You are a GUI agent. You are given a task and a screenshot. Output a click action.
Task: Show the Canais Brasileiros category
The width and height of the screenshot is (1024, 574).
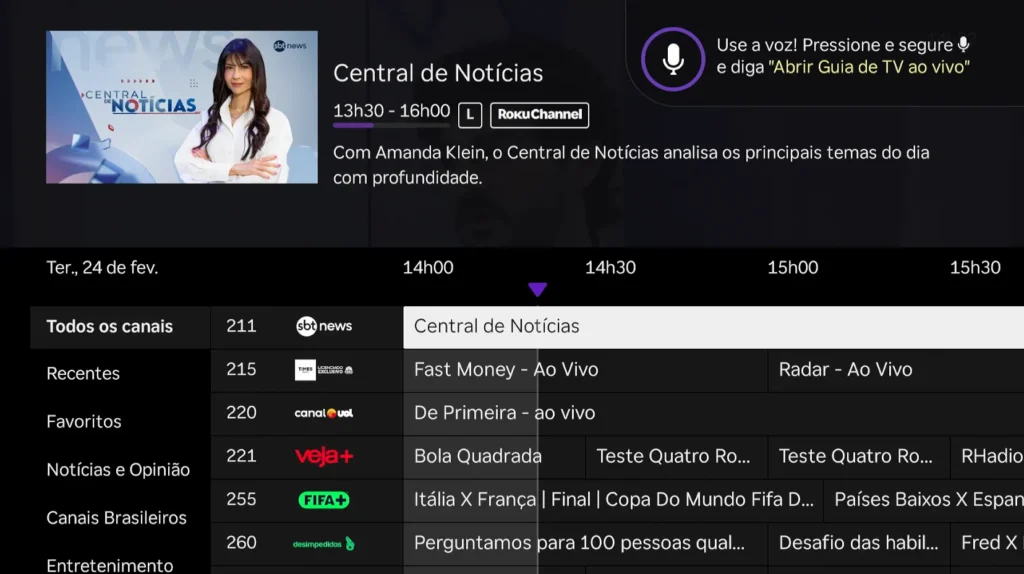click(116, 518)
